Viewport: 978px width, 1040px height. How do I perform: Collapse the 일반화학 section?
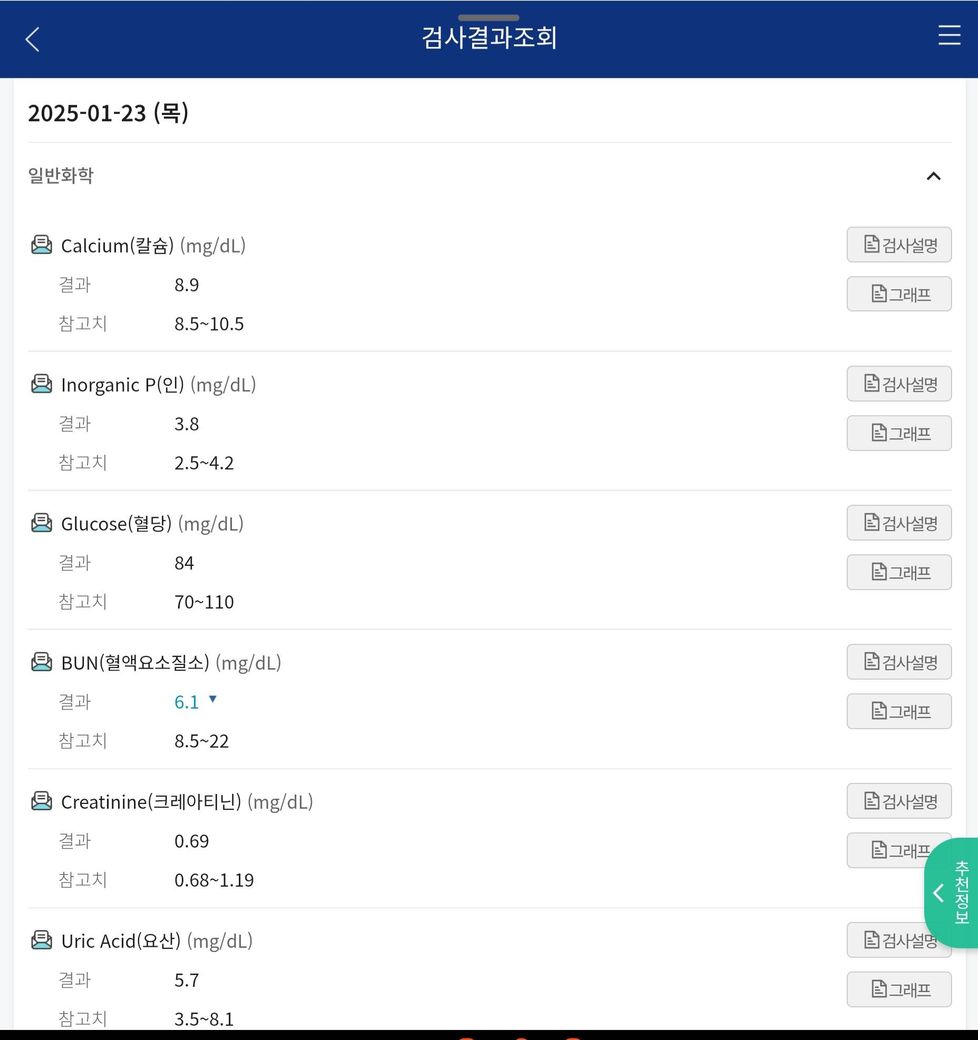tap(933, 176)
